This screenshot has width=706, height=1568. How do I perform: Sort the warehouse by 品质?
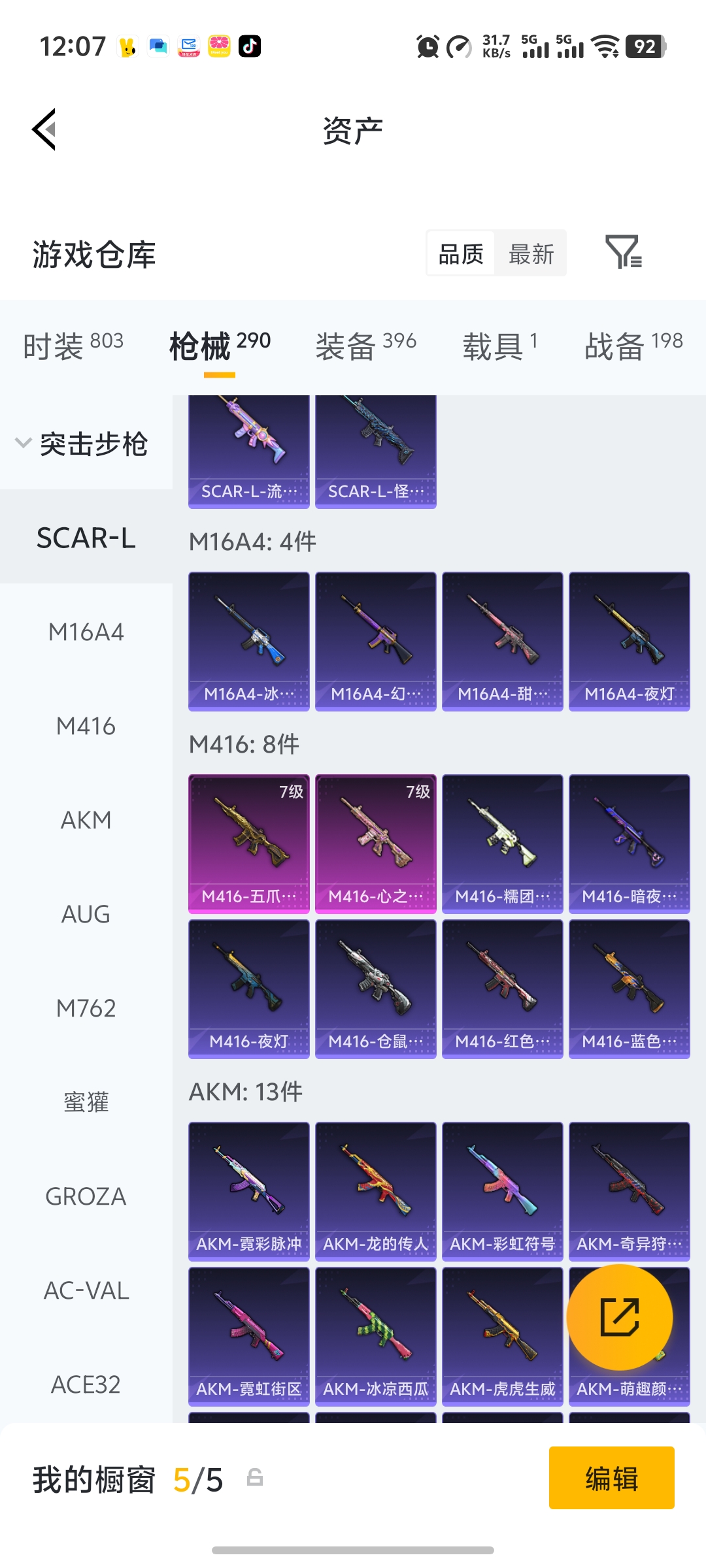pyautogui.click(x=461, y=253)
